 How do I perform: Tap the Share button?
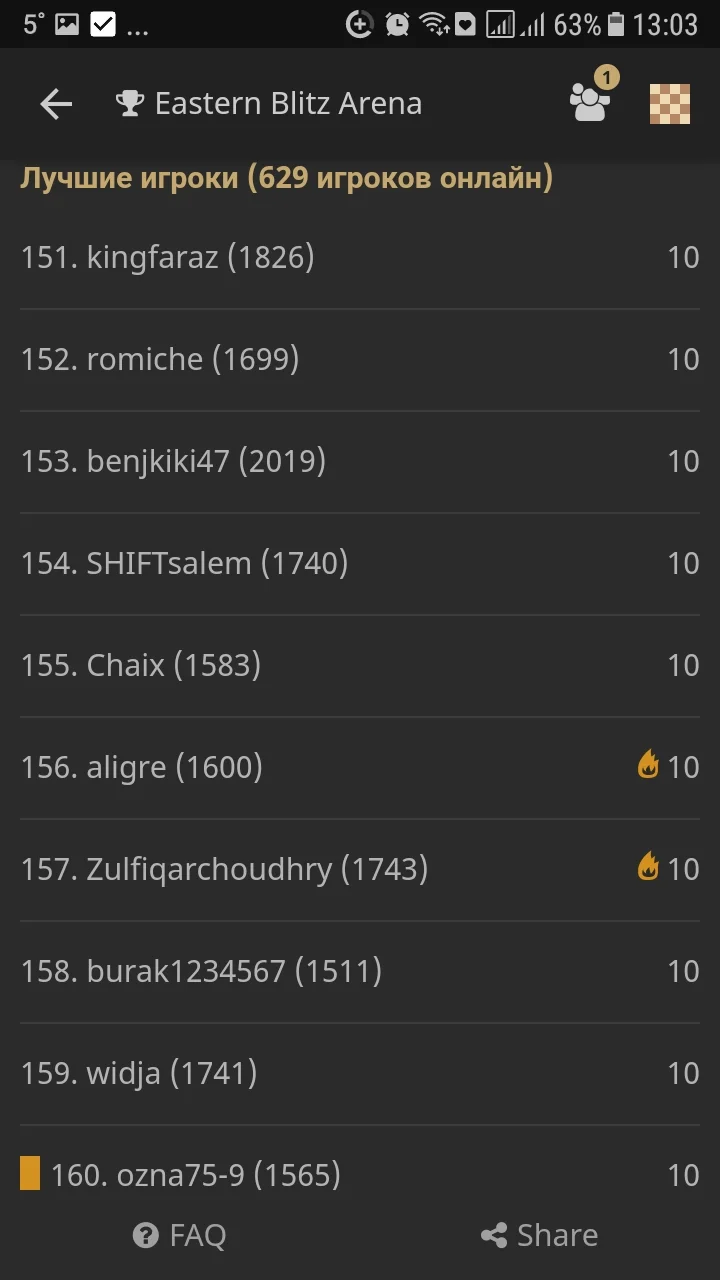pyautogui.click(x=538, y=1234)
